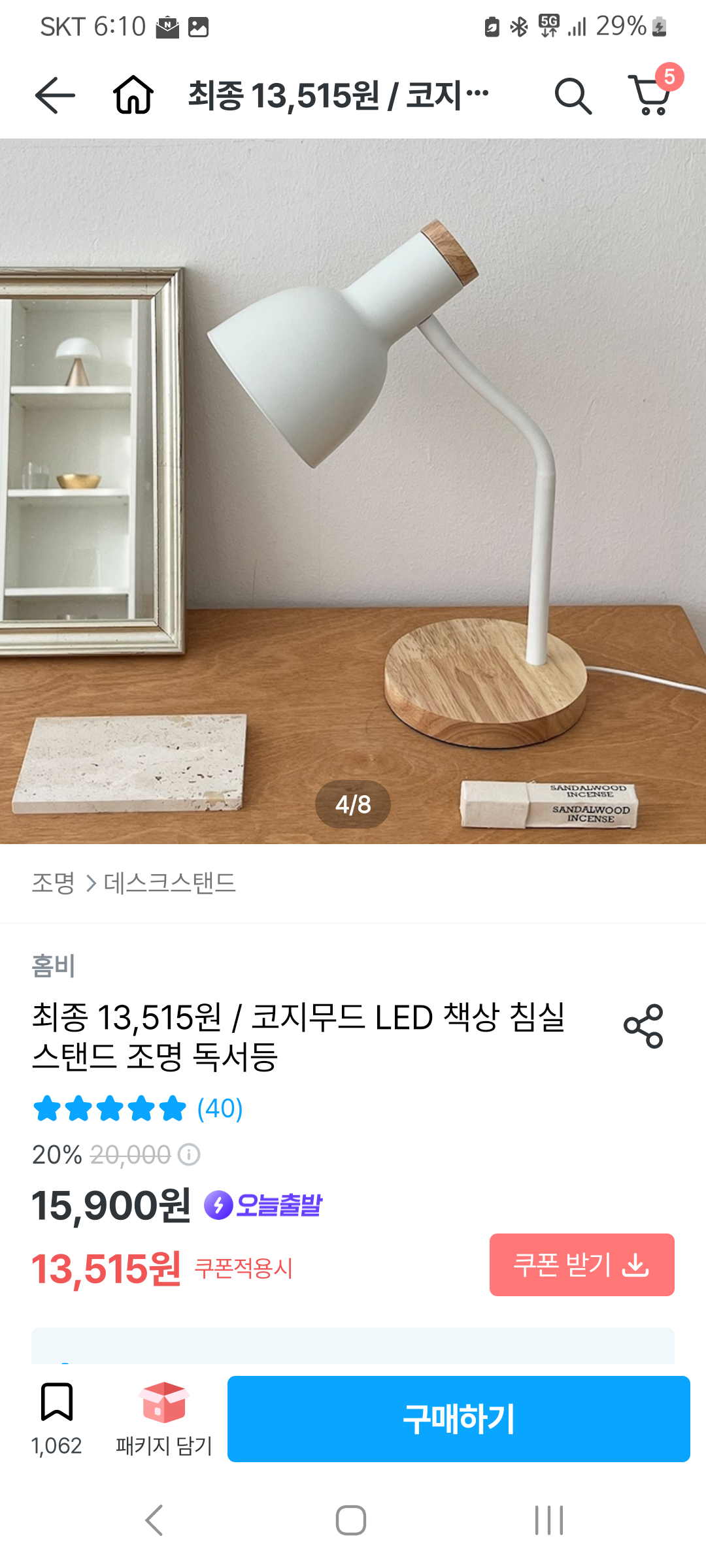View the desk lamp product photo
This screenshot has height=1568, width=706.
(x=353, y=490)
